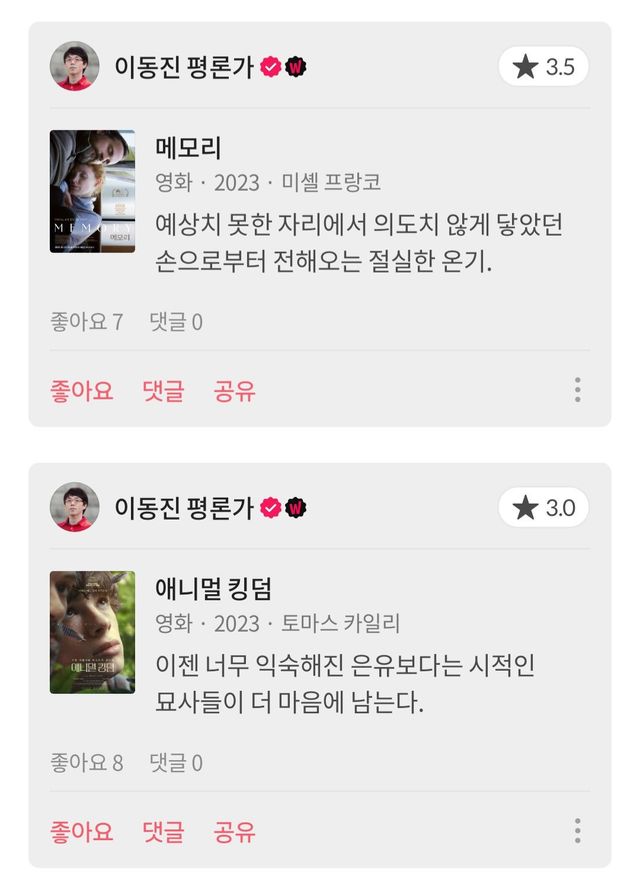The height and width of the screenshot is (891, 640).
Task: Open overflow menu on 메모리 review
Action: tap(577, 390)
